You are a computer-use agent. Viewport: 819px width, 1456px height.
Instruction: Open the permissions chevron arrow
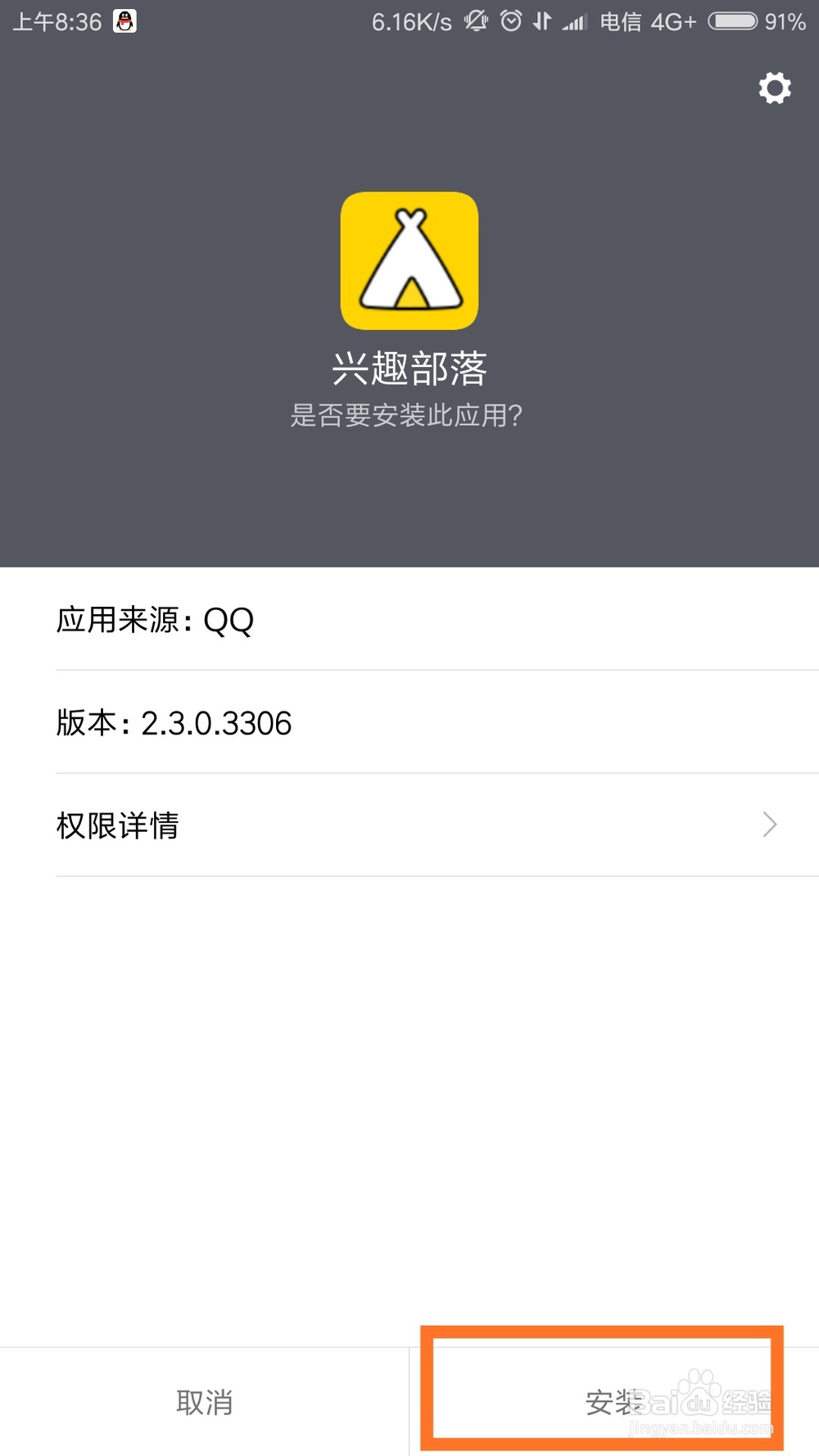click(767, 825)
